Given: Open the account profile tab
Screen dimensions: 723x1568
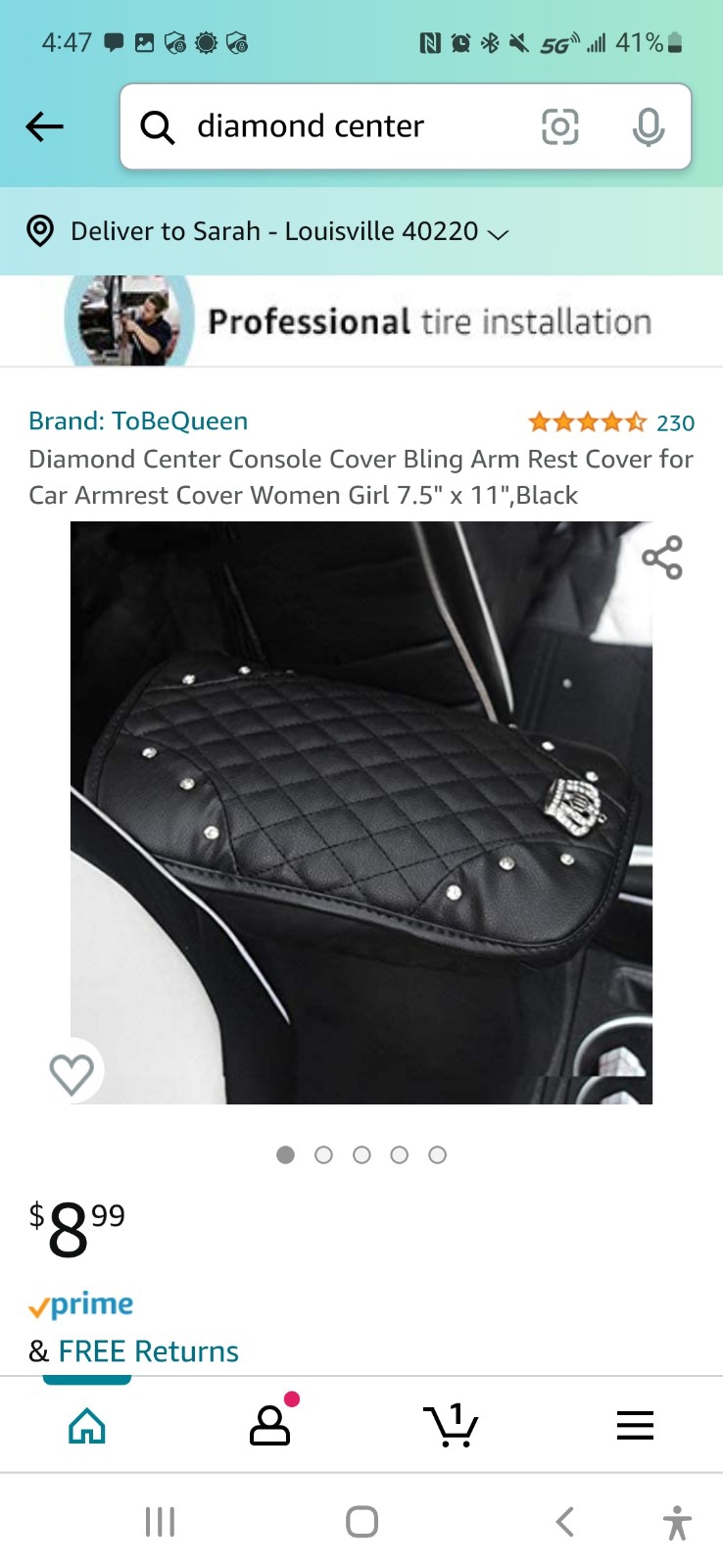Looking at the screenshot, I should pyautogui.click(x=270, y=1425).
